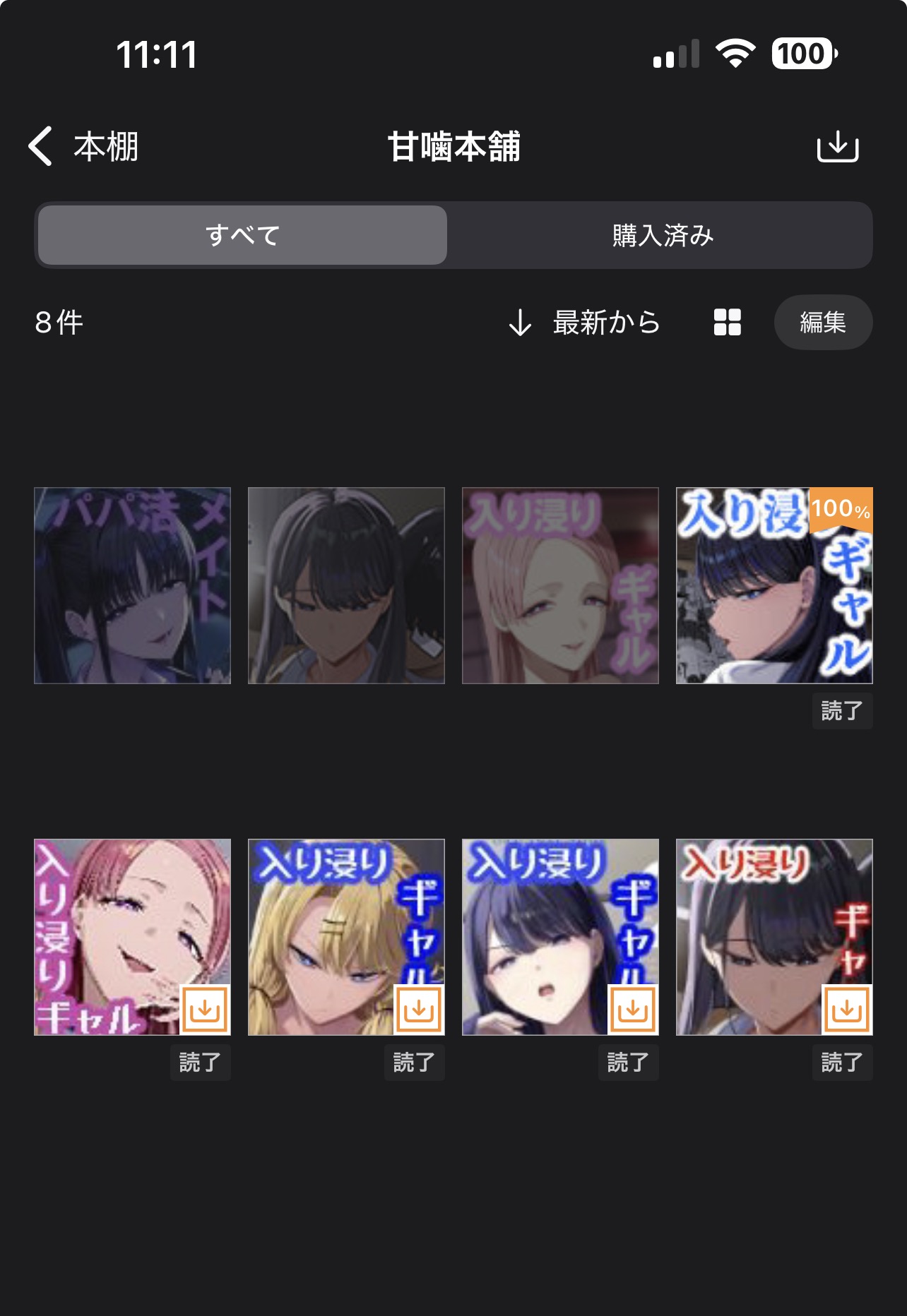Screen dimensions: 907x1316
Task: Open the dimmed pink 入り浸りギャル cover
Action: pyautogui.click(x=560, y=585)
